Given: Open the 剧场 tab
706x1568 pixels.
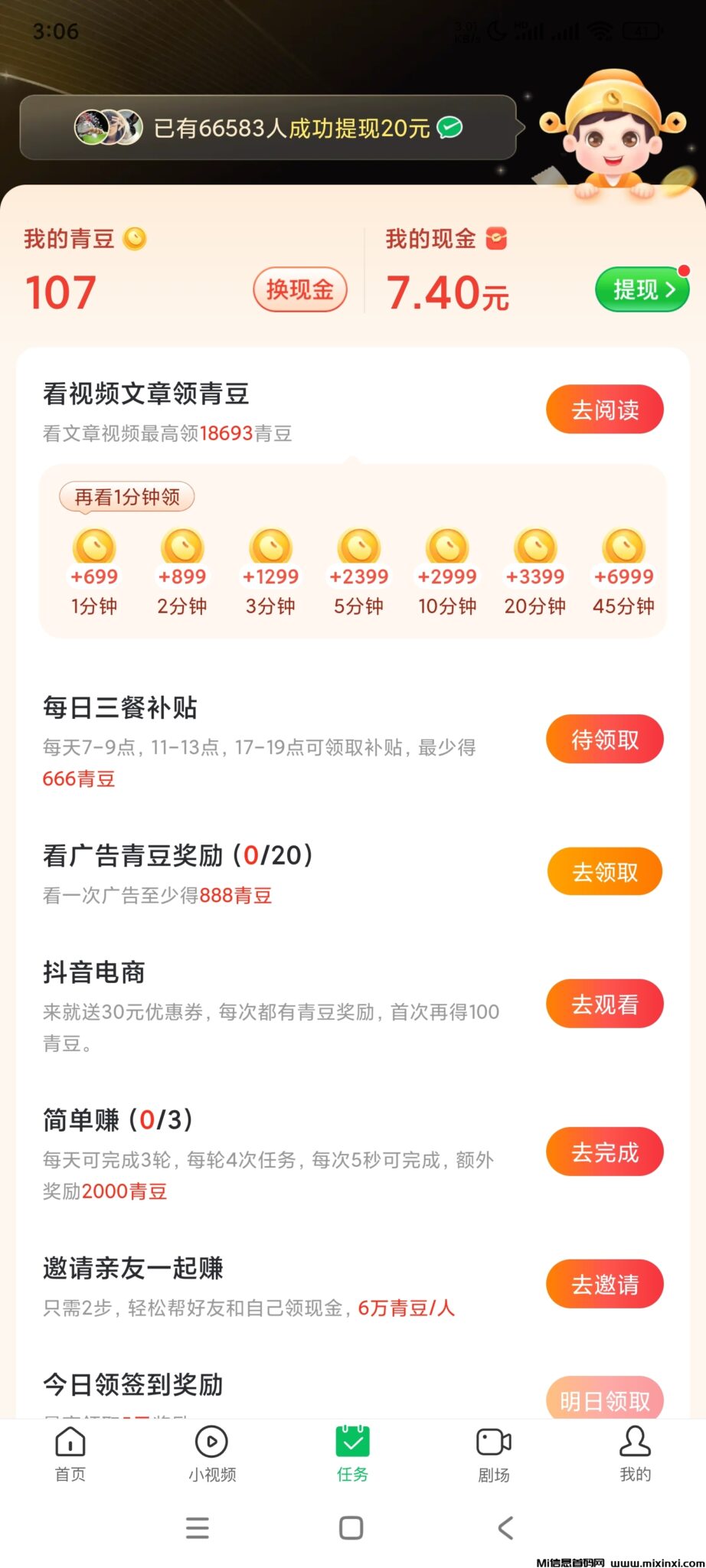Looking at the screenshot, I should pos(494,1453).
